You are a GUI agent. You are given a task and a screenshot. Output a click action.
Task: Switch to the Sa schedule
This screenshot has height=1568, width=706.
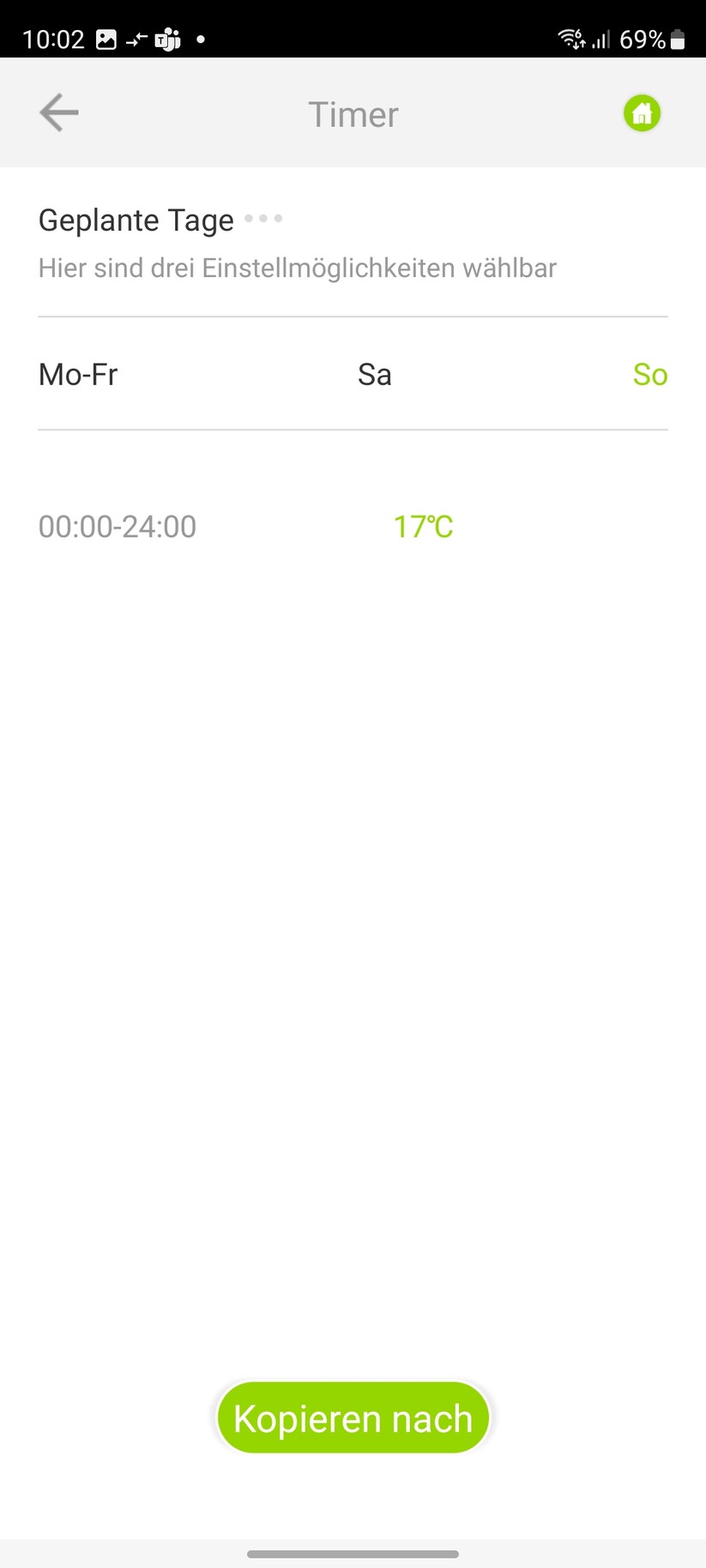[374, 375]
